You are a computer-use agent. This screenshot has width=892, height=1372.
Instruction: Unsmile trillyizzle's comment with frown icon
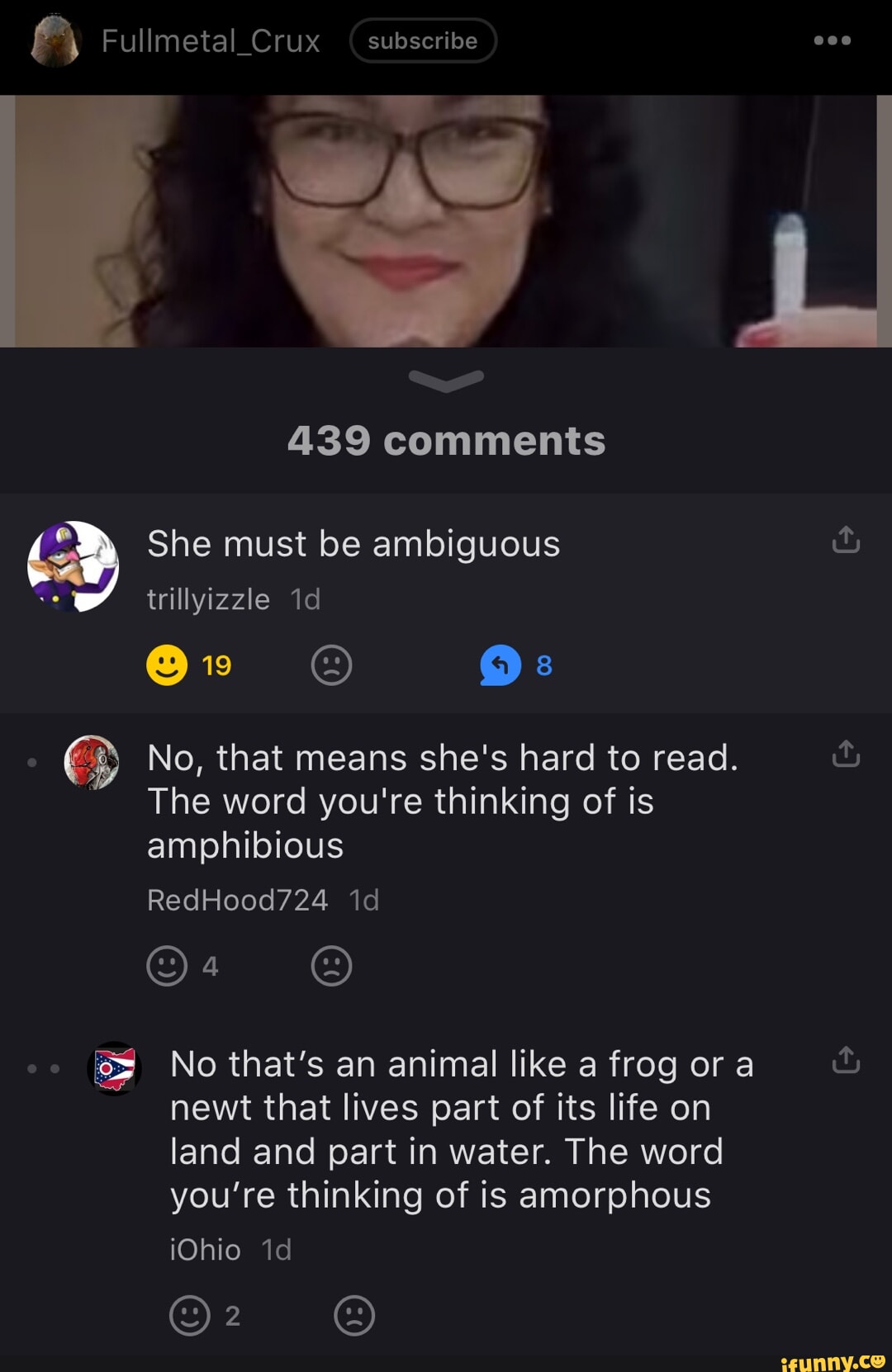331,665
